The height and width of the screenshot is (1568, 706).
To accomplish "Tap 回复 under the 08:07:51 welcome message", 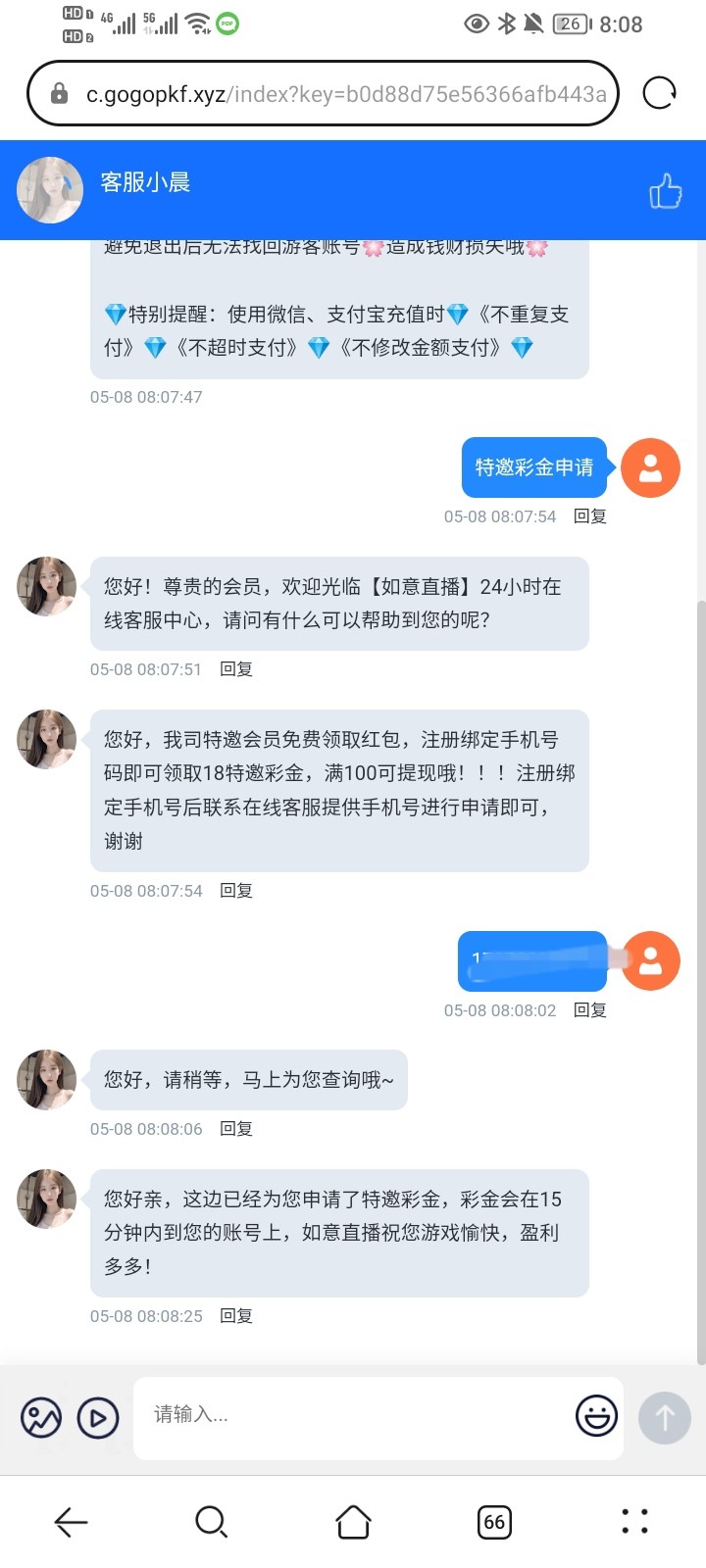I will click(x=236, y=669).
